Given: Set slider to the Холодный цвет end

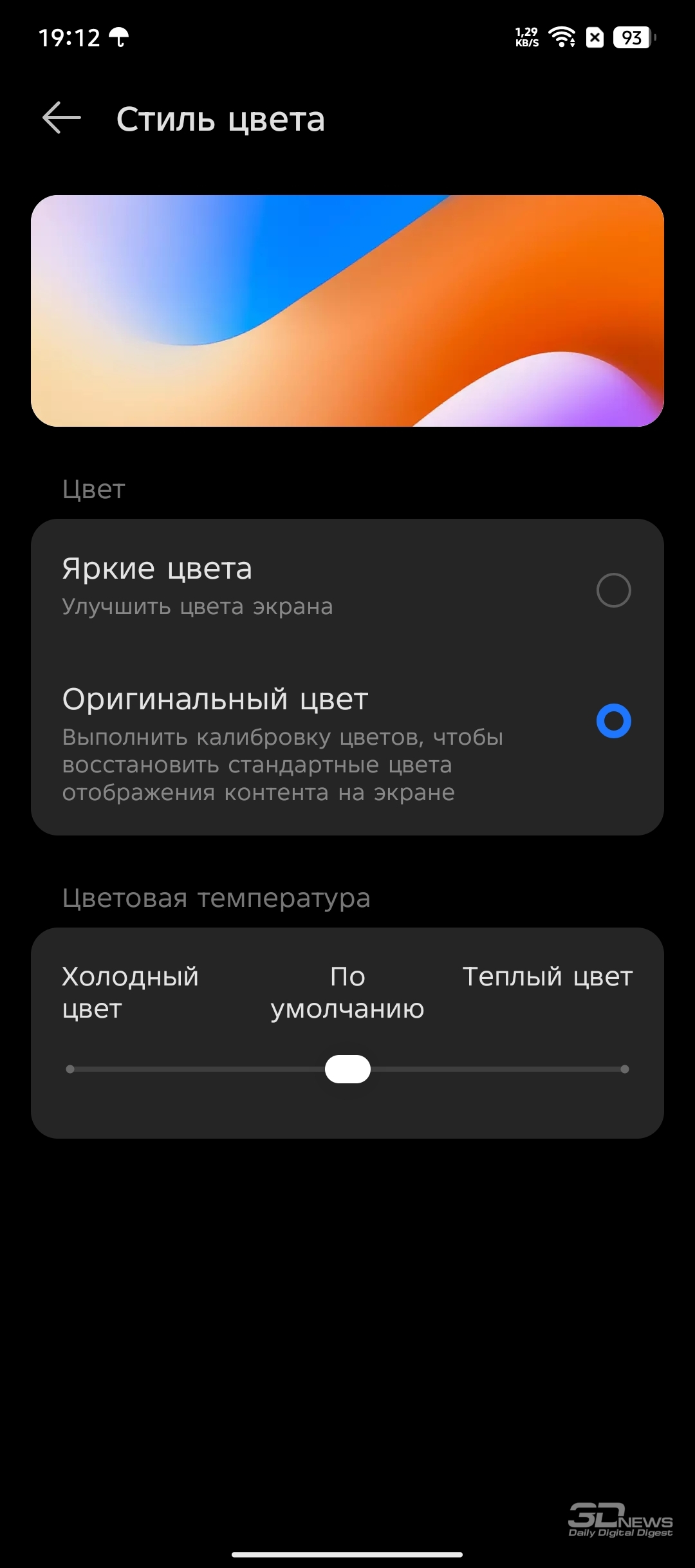Looking at the screenshot, I should coord(70,1069).
